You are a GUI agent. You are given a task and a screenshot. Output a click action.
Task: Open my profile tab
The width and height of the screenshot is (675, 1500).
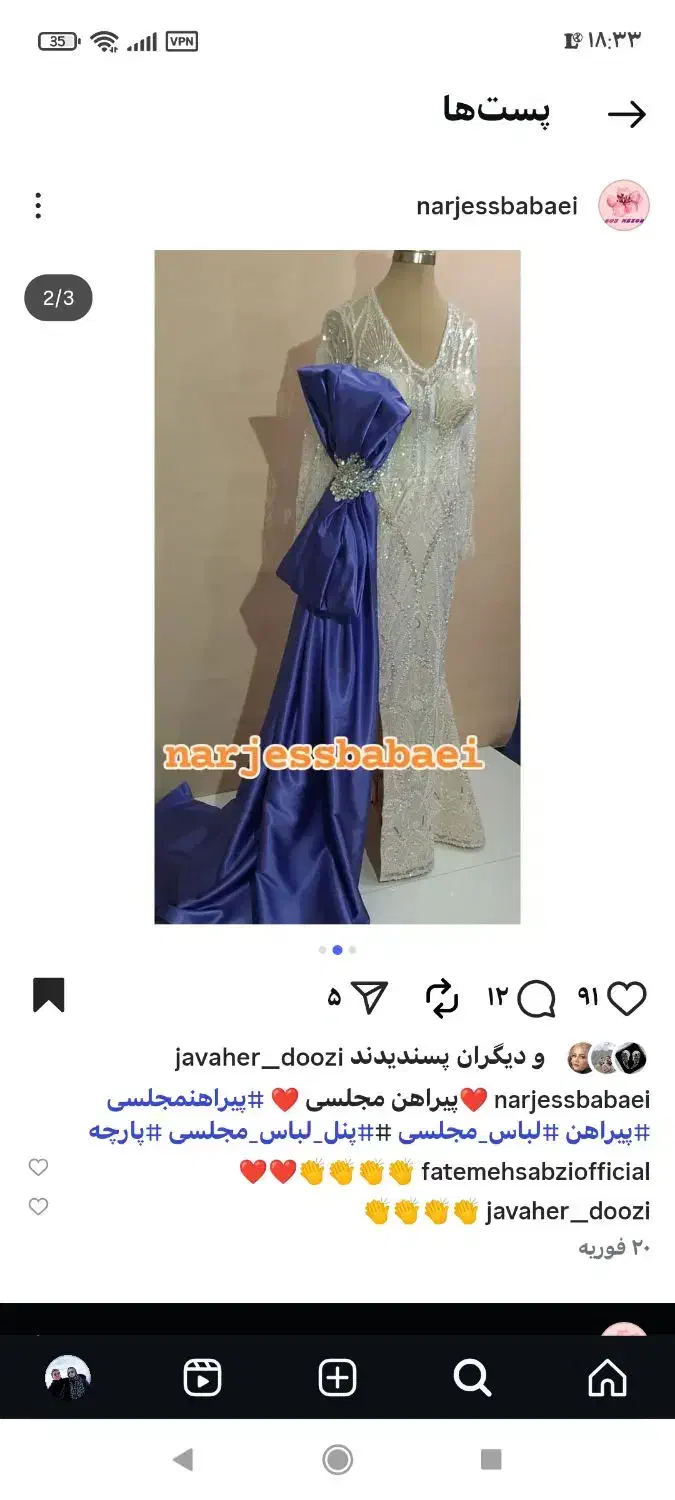coord(68,1378)
